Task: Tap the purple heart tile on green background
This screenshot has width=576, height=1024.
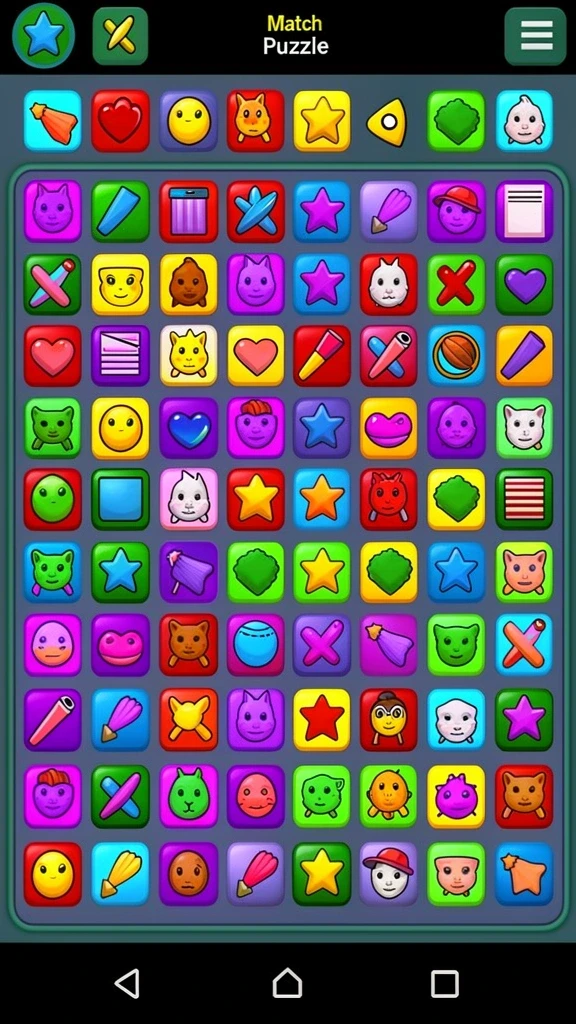Action: [524, 284]
